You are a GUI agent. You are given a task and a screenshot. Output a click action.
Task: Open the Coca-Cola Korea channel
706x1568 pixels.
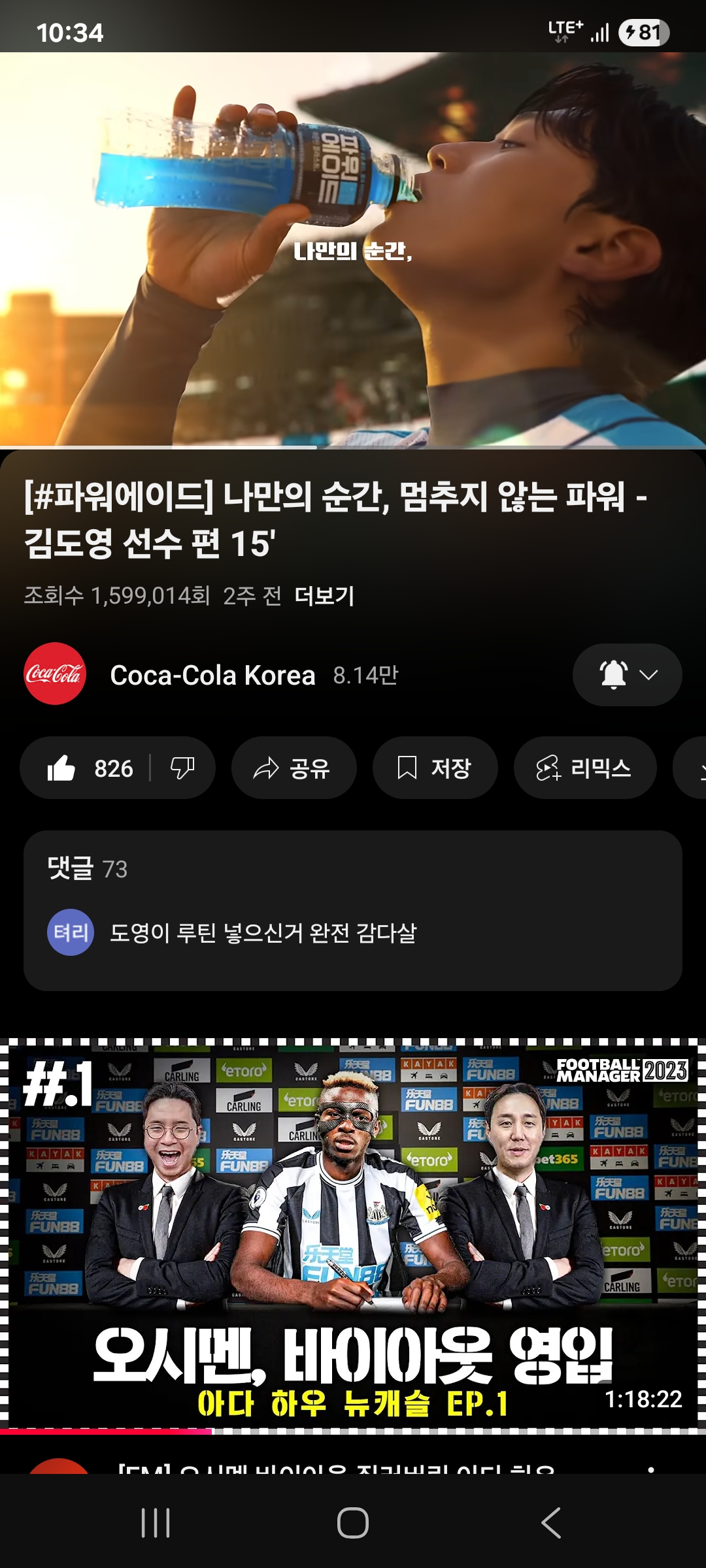pyautogui.click(x=212, y=675)
